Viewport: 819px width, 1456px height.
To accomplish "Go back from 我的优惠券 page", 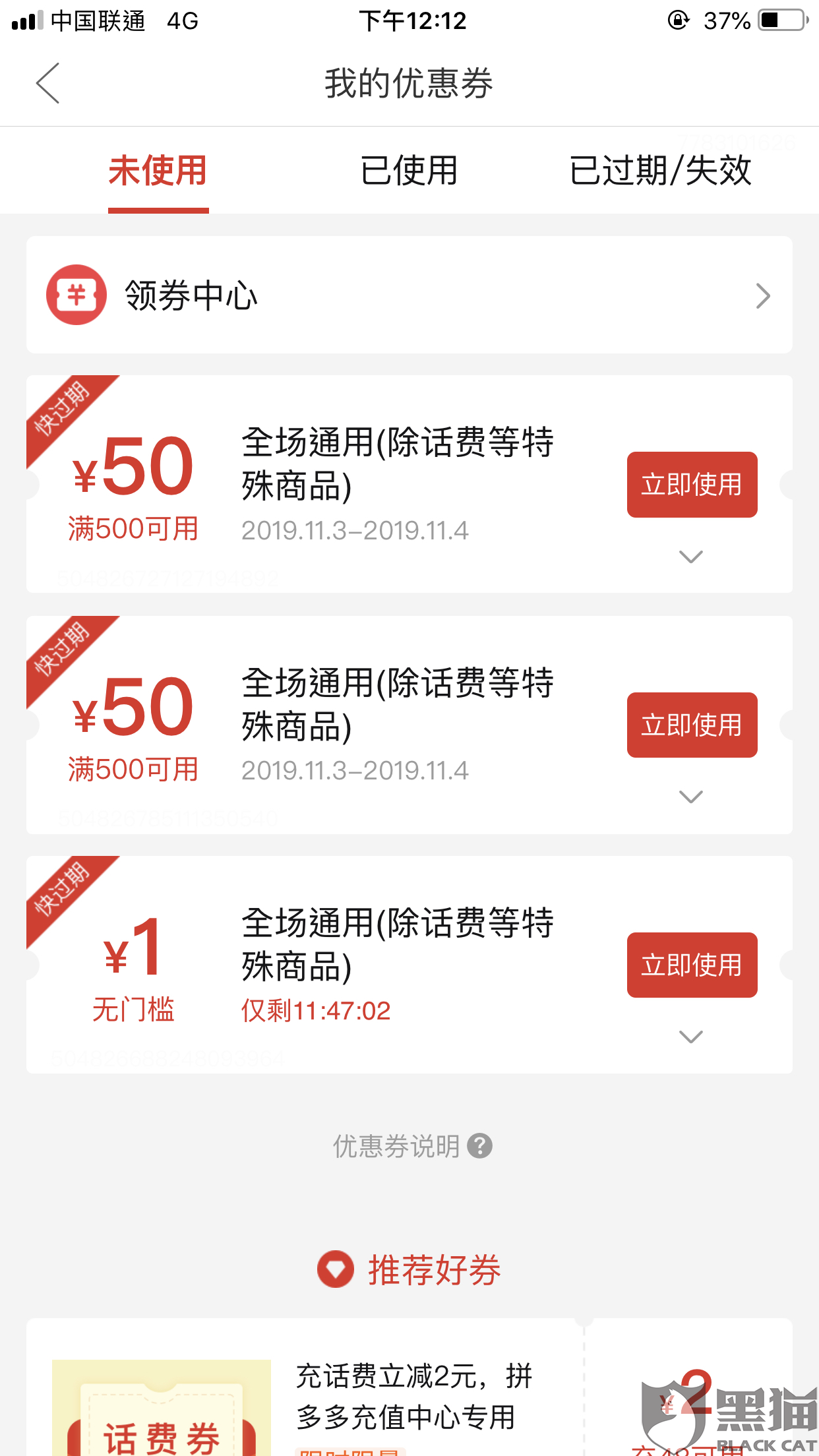I will tap(48, 83).
